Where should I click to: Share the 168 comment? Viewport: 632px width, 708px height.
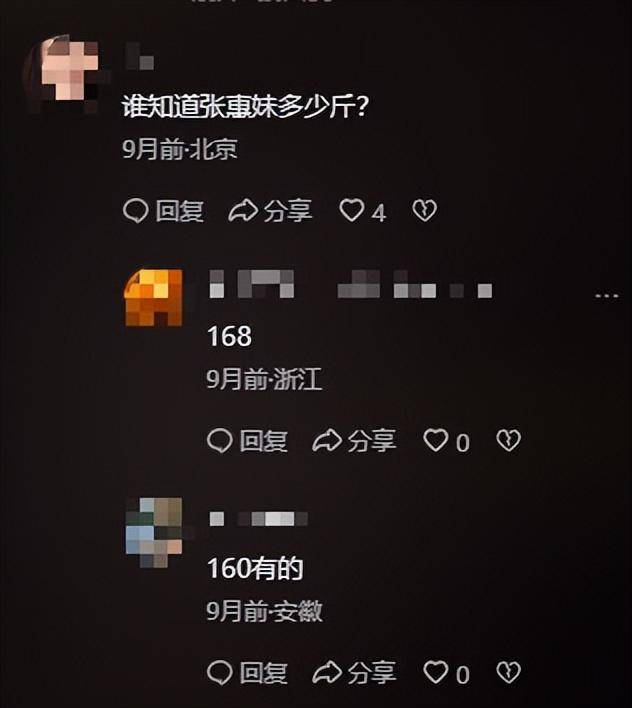(355, 441)
